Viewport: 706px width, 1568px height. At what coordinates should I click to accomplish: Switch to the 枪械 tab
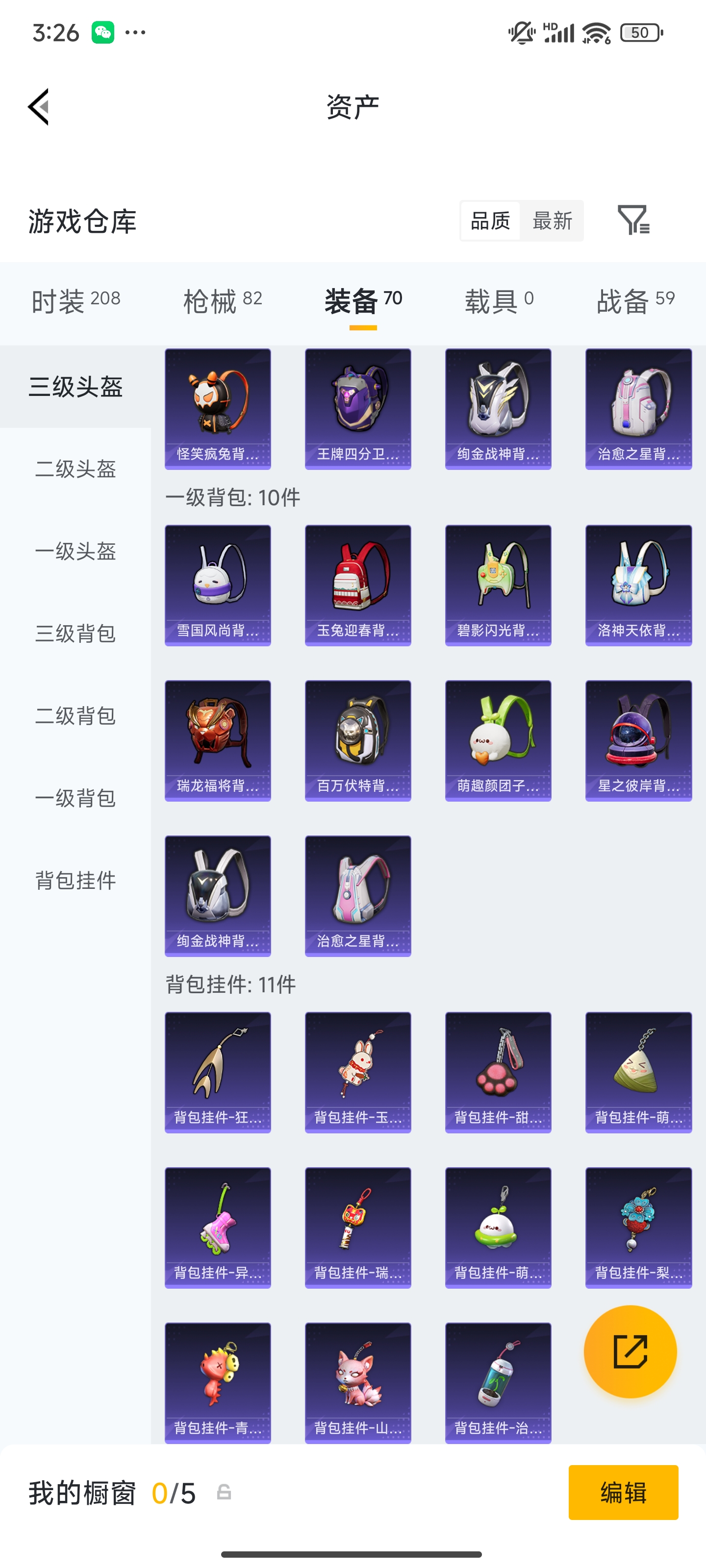pyautogui.click(x=222, y=301)
